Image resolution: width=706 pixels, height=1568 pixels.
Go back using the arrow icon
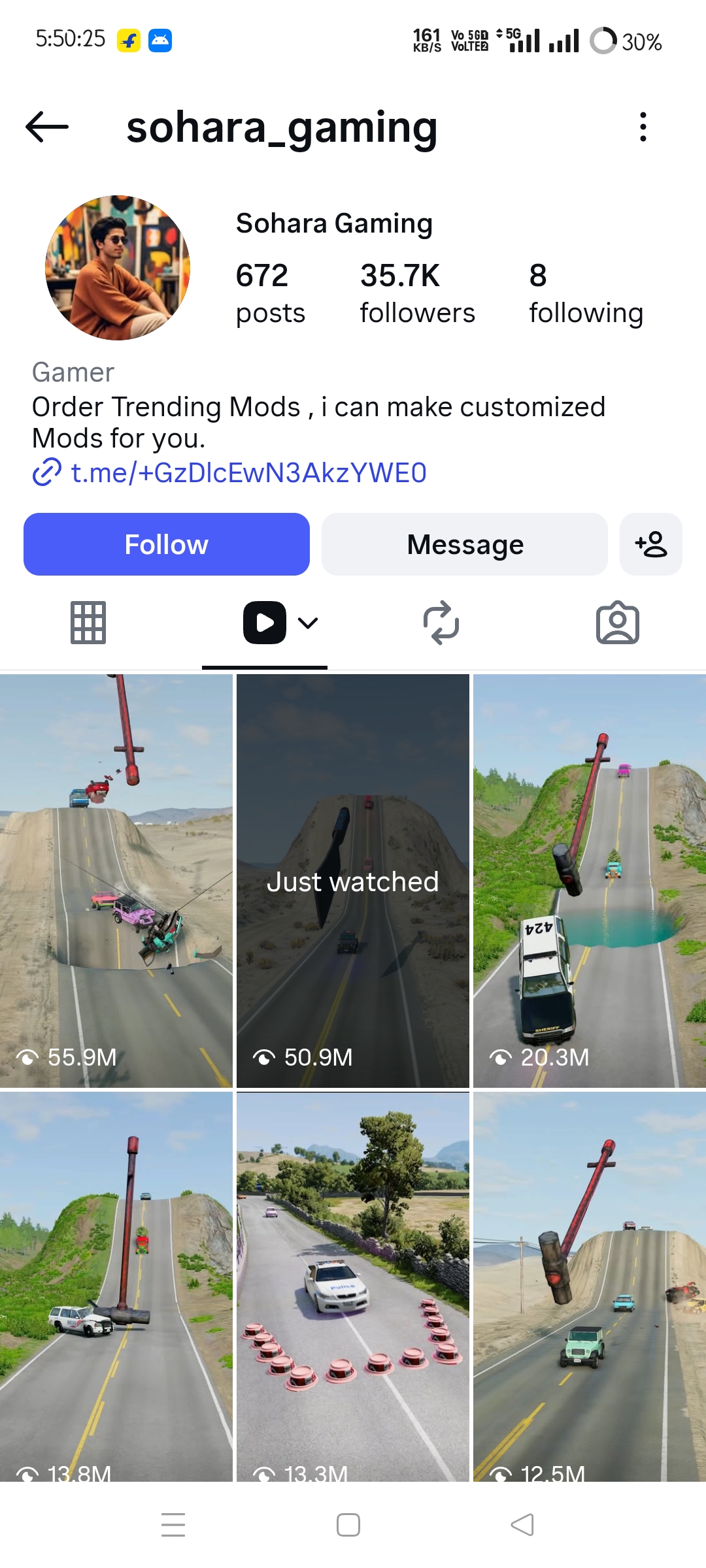(47, 127)
